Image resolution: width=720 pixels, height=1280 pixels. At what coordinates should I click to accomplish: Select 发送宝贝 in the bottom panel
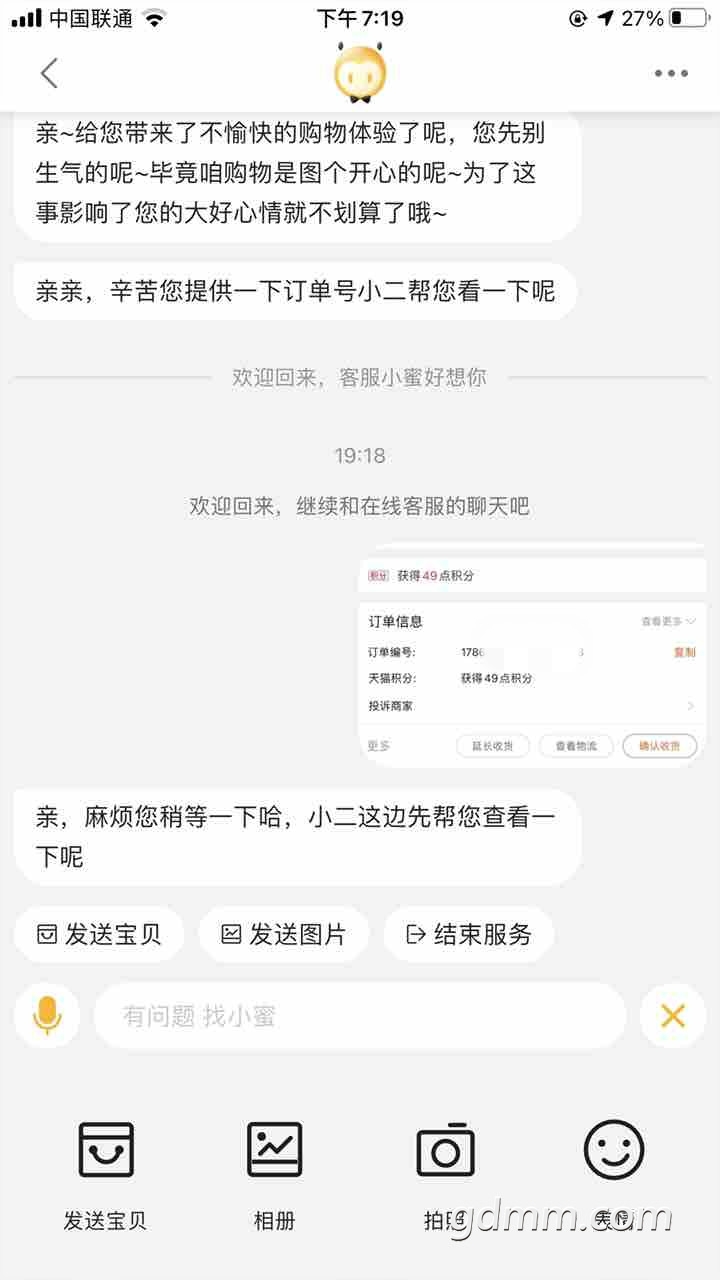(x=106, y=1176)
